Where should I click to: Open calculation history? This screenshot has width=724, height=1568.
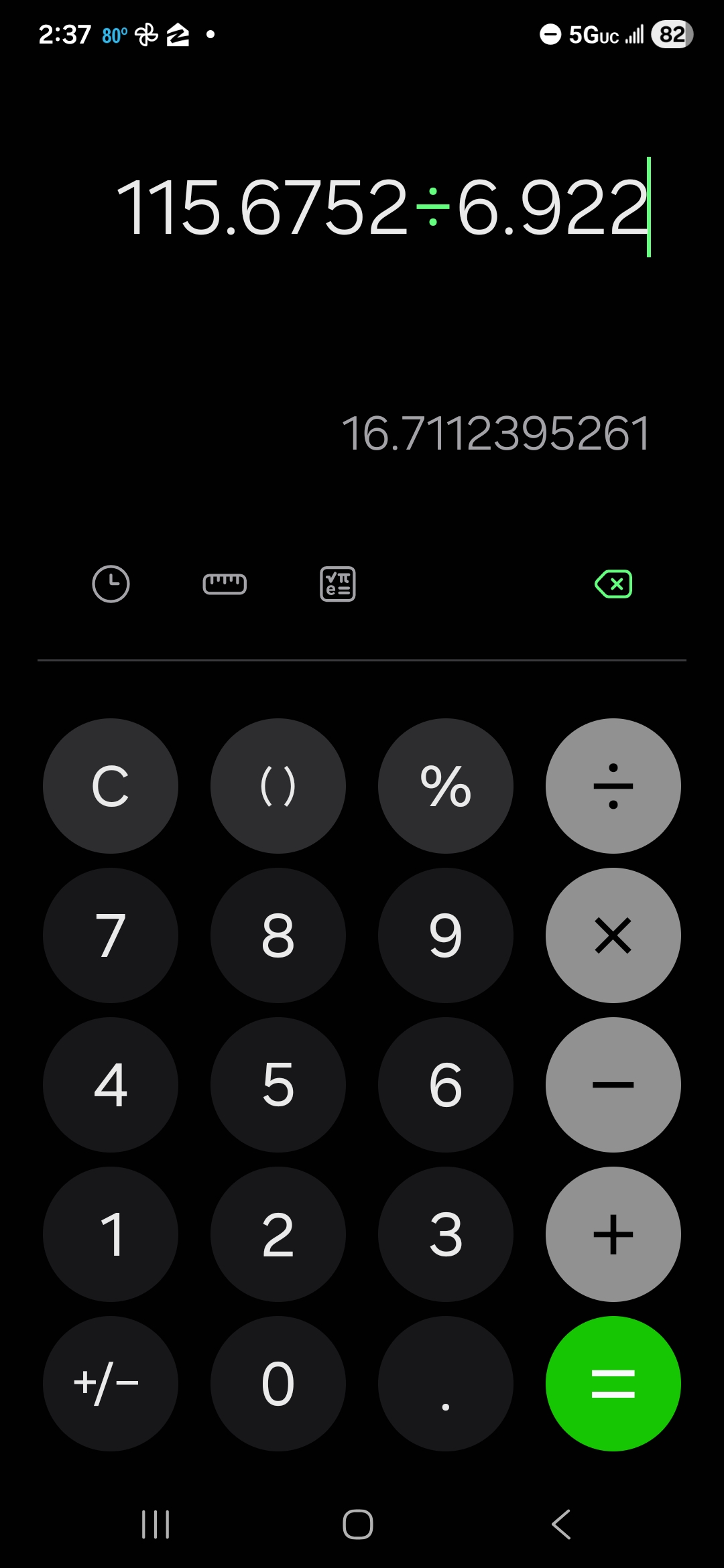(111, 584)
